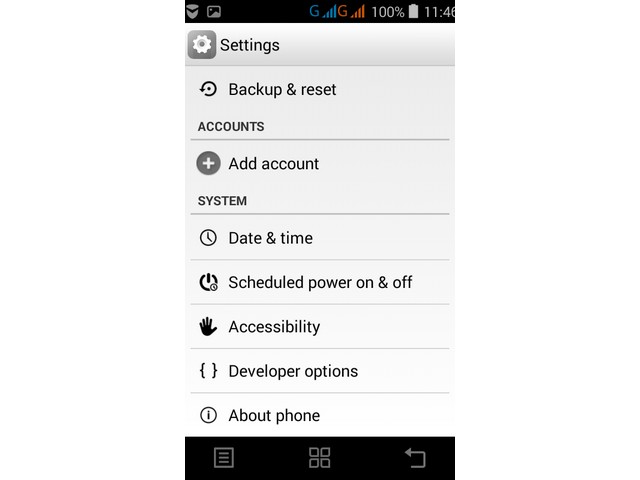Open Scheduled power on & off

pos(319,282)
